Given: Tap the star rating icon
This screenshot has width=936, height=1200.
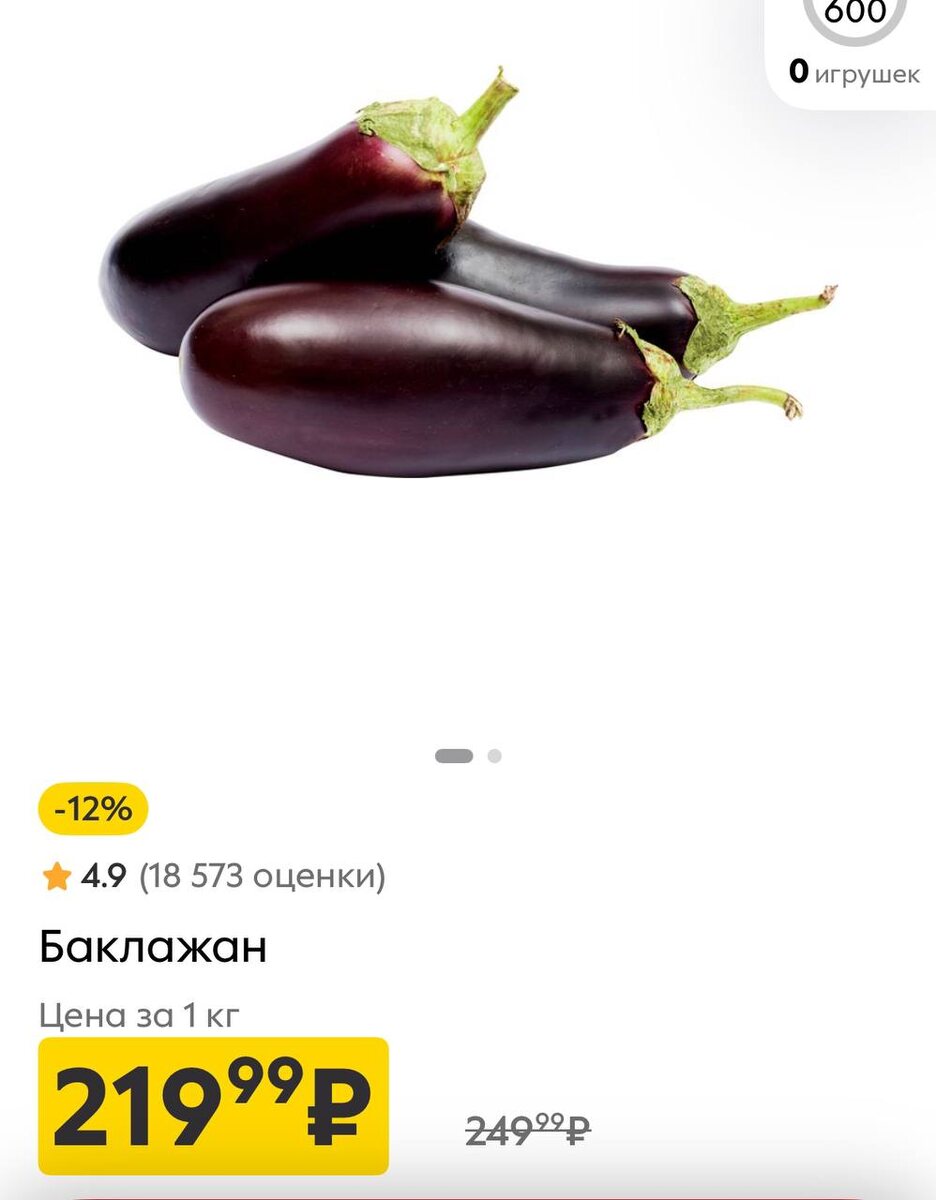Looking at the screenshot, I should point(57,877).
